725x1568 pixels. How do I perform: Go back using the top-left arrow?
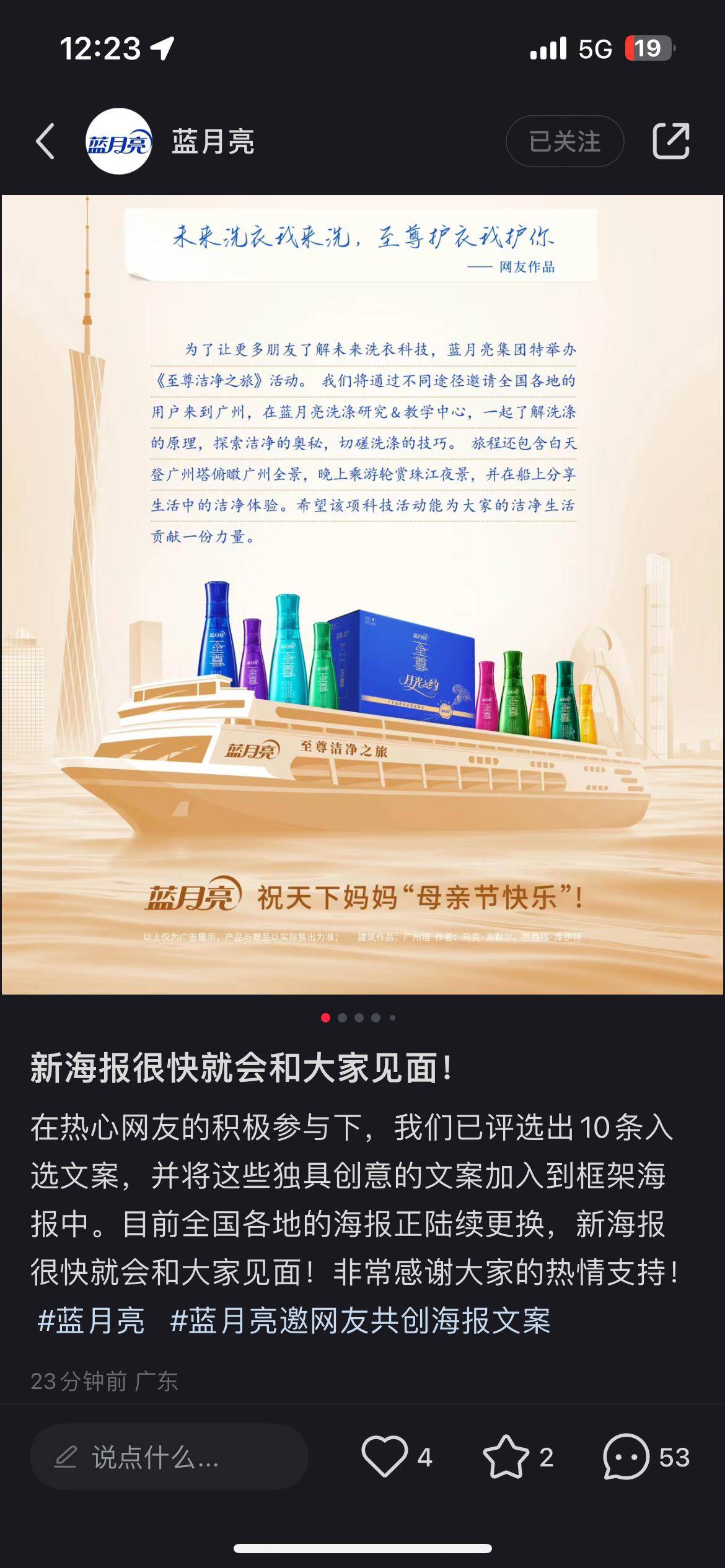pyautogui.click(x=45, y=141)
